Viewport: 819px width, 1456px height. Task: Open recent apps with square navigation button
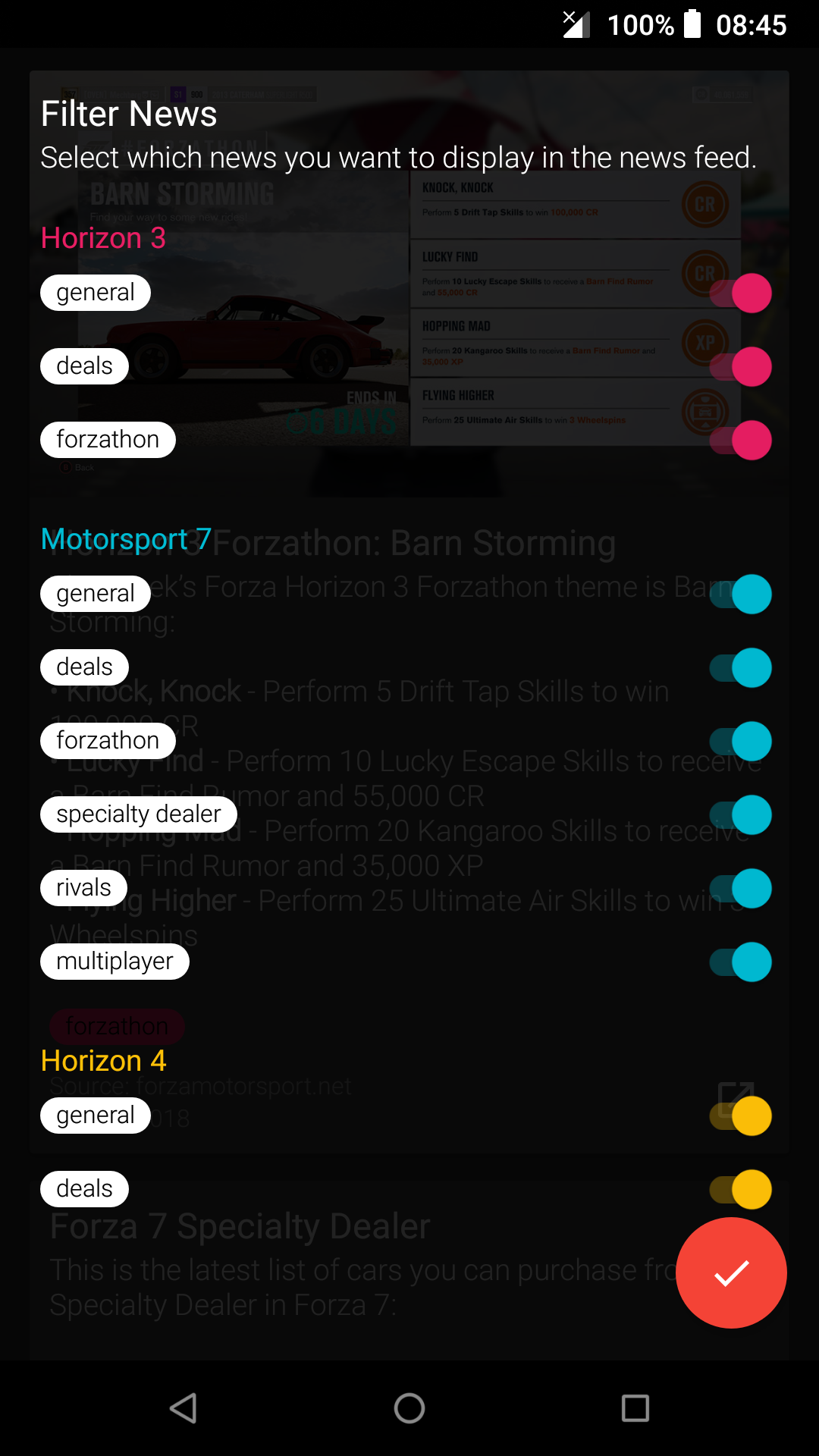point(636,1409)
